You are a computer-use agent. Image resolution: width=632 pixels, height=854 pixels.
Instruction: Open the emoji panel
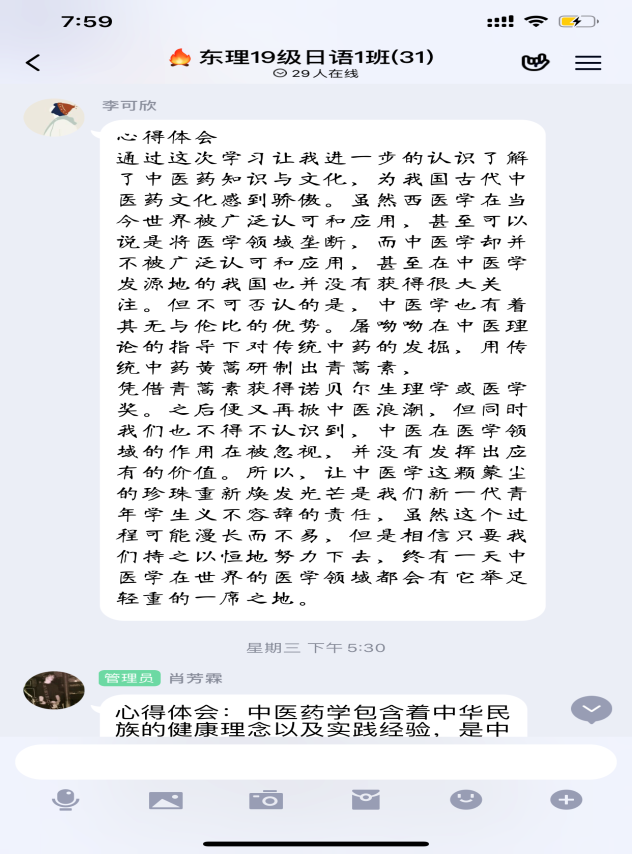(x=465, y=799)
